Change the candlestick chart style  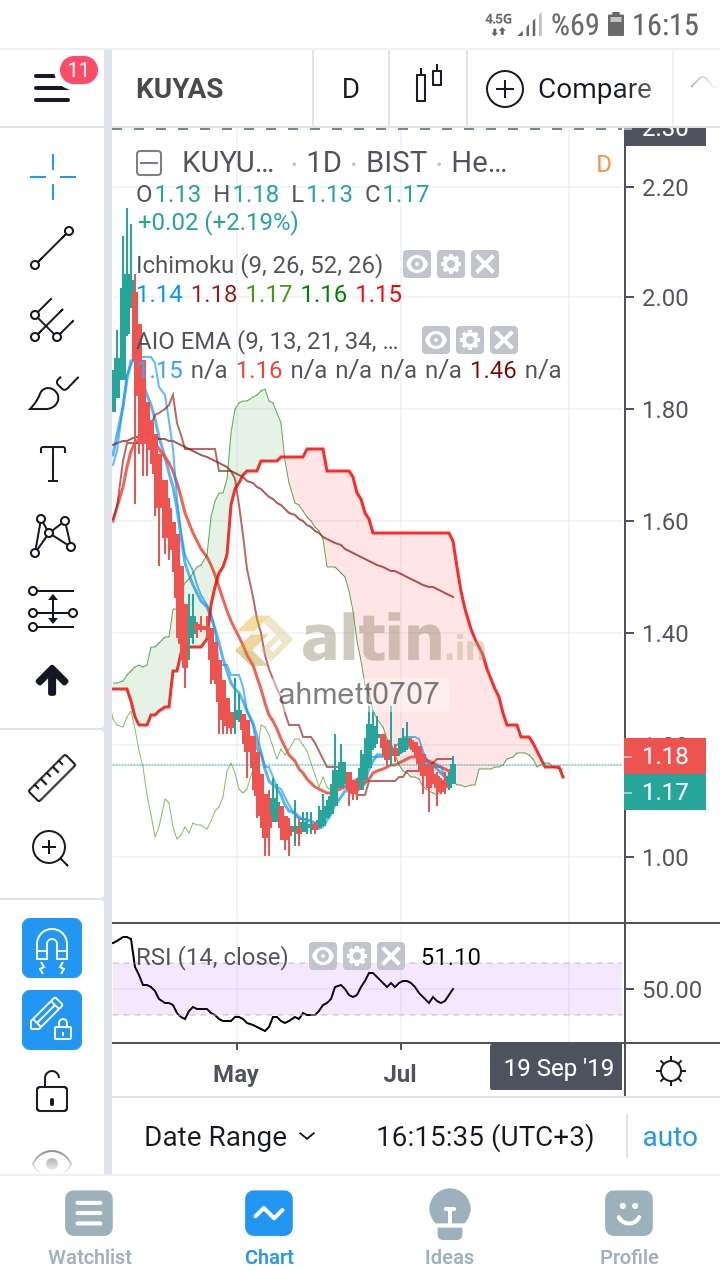pyautogui.click(x=428, y=86)
